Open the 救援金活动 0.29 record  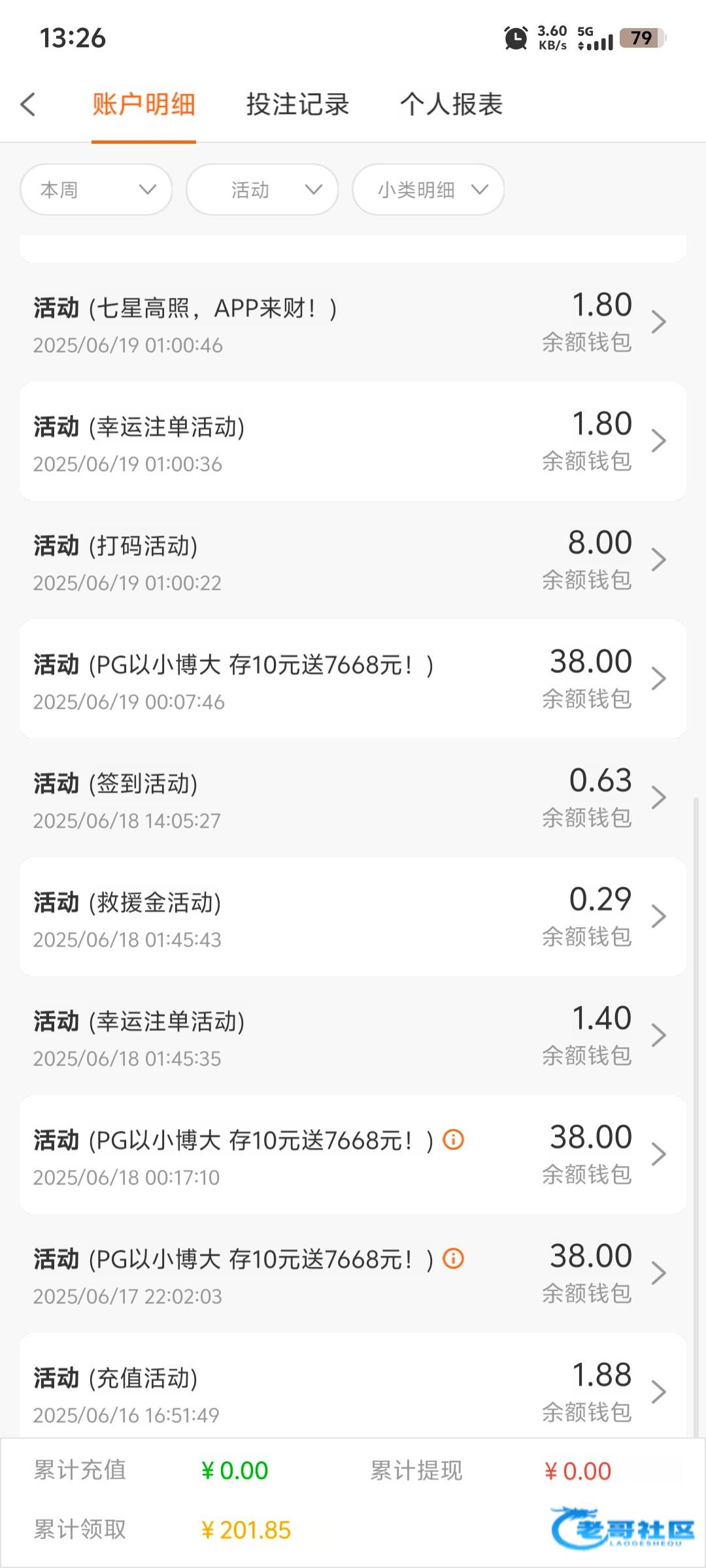pyautogui.click(x=353, y=917)
